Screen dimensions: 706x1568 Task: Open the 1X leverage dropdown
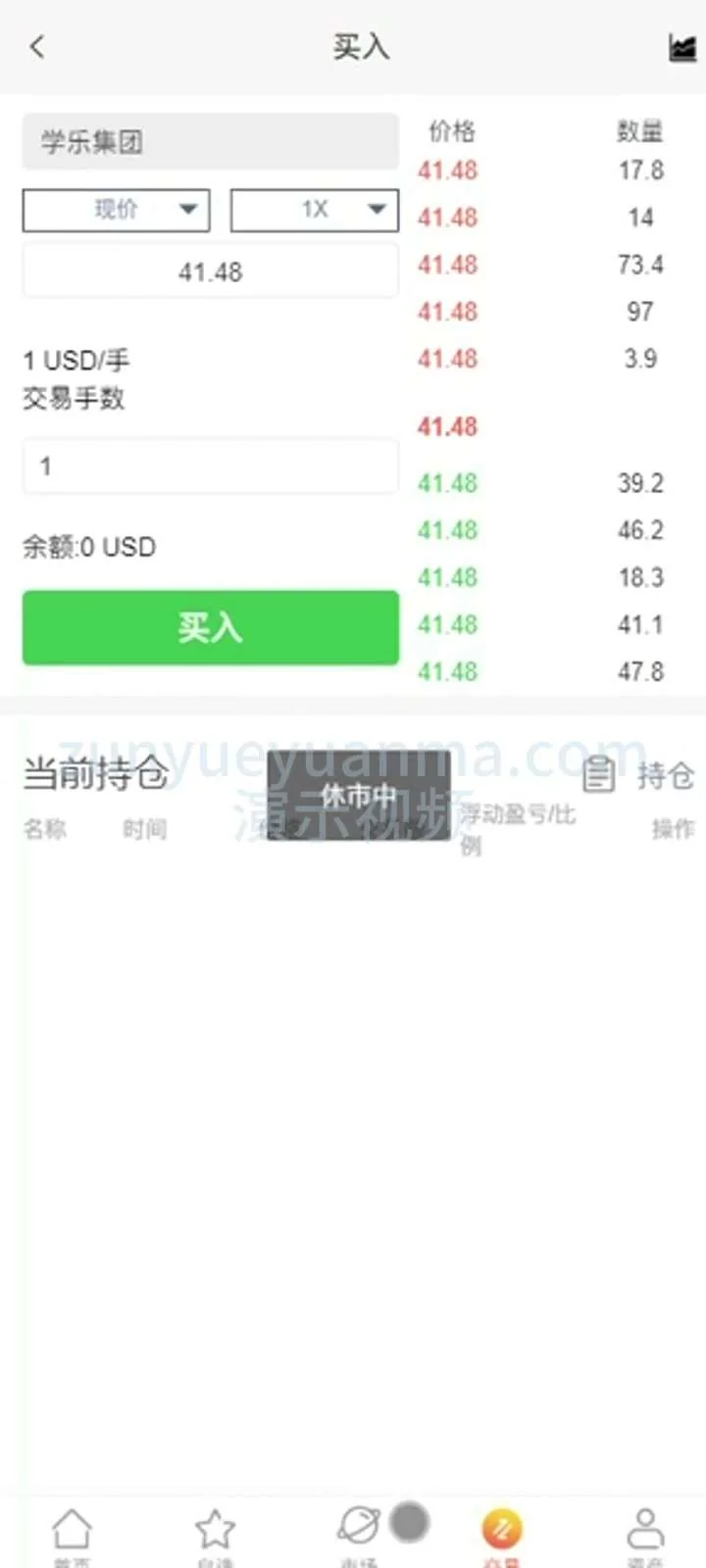click(x=315, y=210)
